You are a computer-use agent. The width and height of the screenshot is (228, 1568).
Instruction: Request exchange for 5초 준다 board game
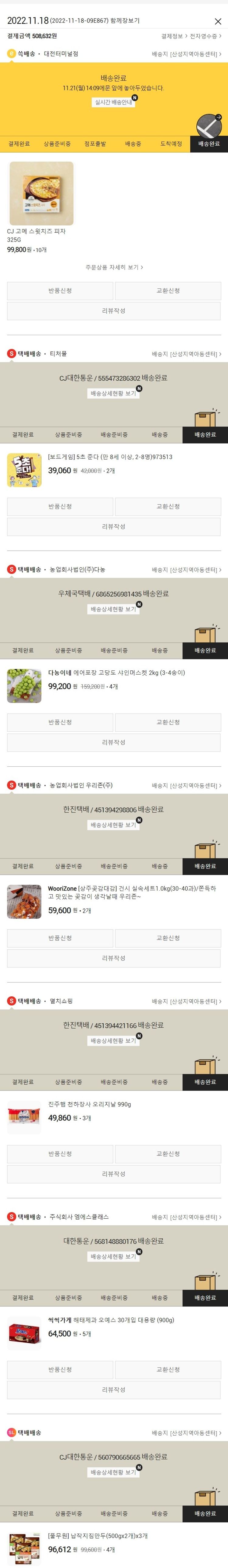click(x=168, y=506)
